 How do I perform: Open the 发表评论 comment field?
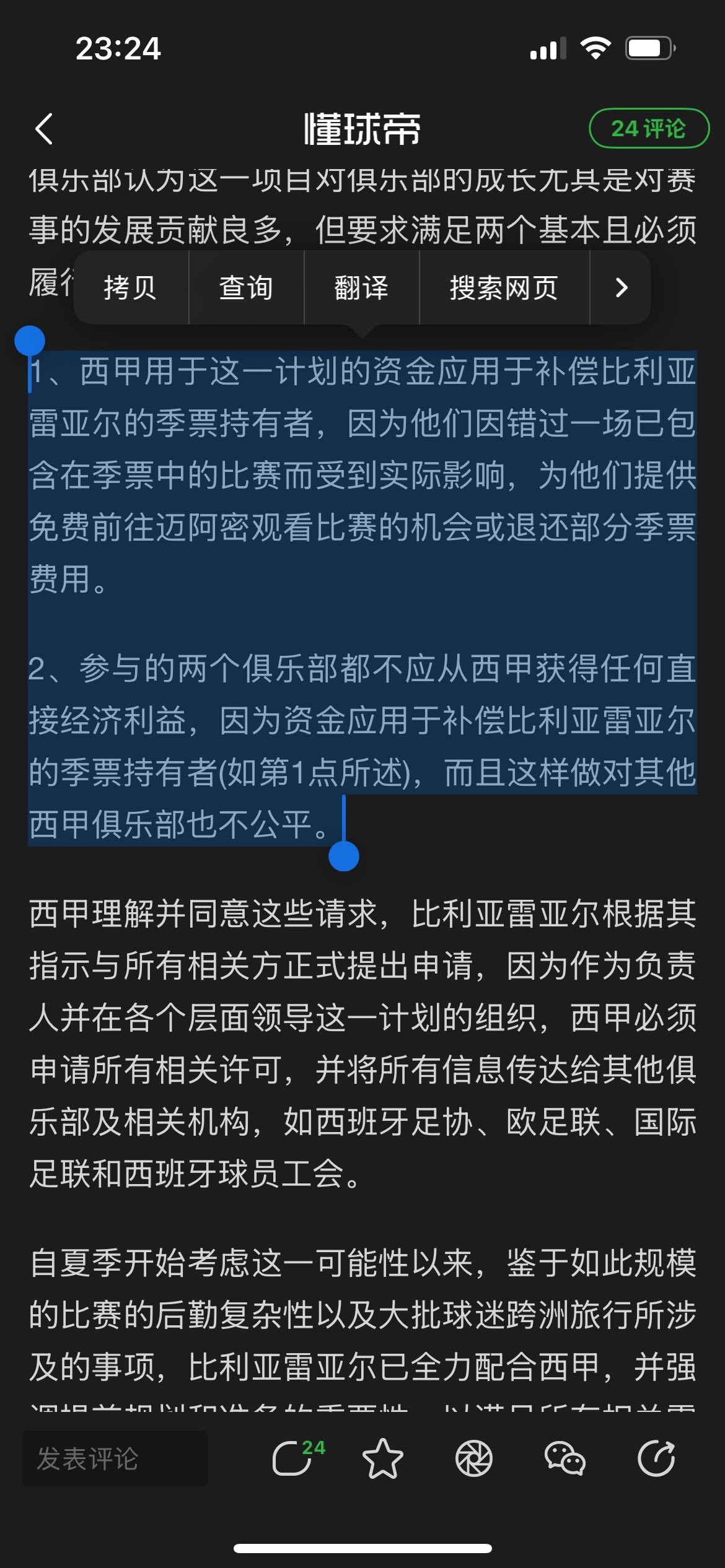point(115,1458)
